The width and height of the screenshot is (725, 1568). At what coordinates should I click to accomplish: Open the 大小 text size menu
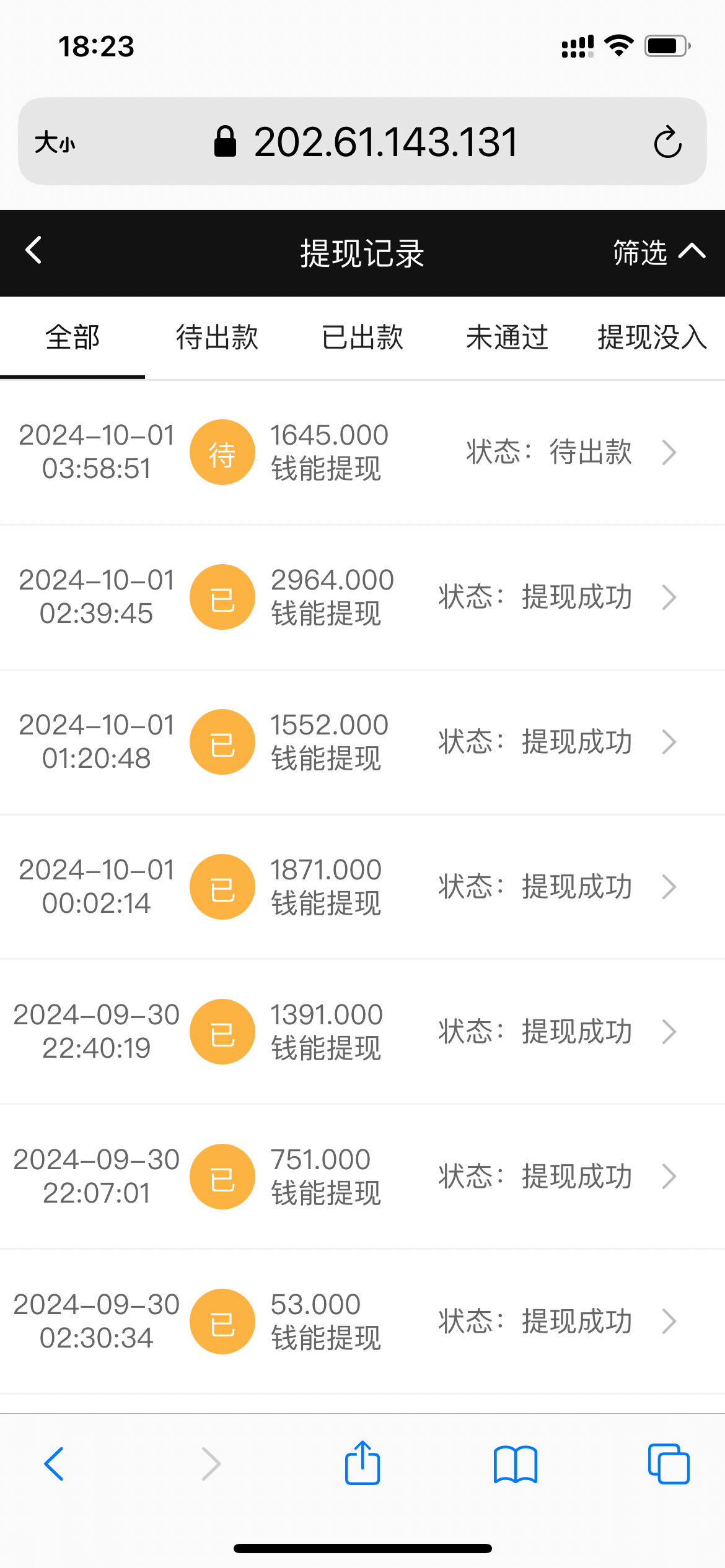55,142
